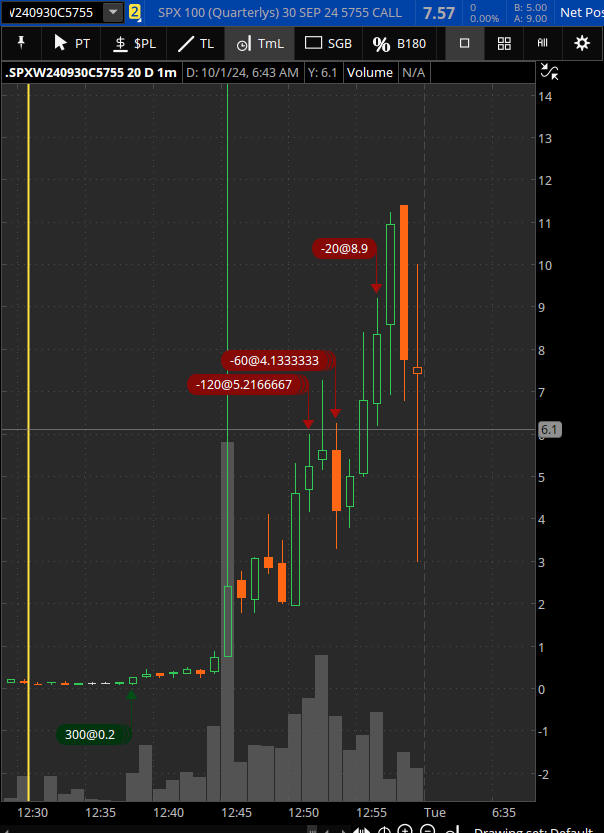Open the chart scale tool icon
This screenshot has height=833, width=604.
(x=548, y=70)
